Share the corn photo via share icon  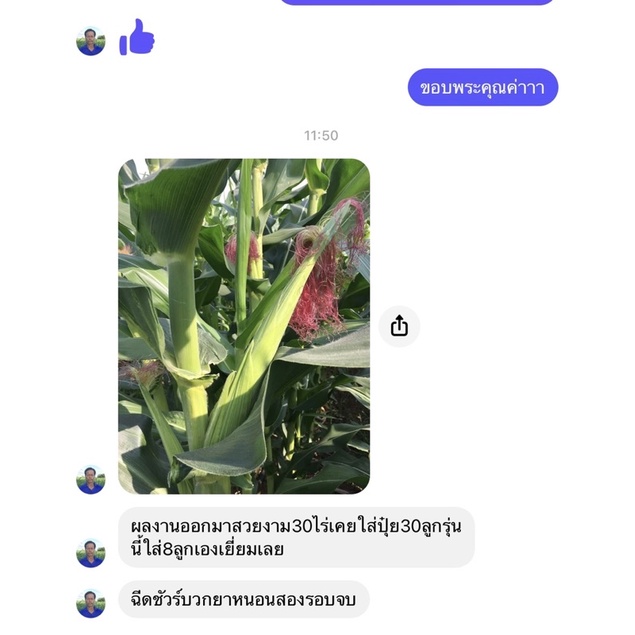click(399, 326)
